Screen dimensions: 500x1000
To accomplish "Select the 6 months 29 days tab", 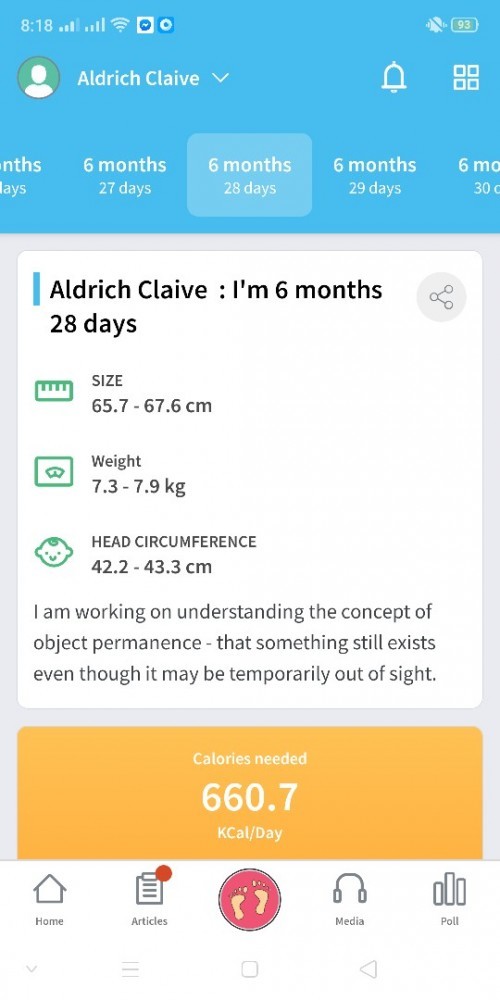I will tap(374, 175).
